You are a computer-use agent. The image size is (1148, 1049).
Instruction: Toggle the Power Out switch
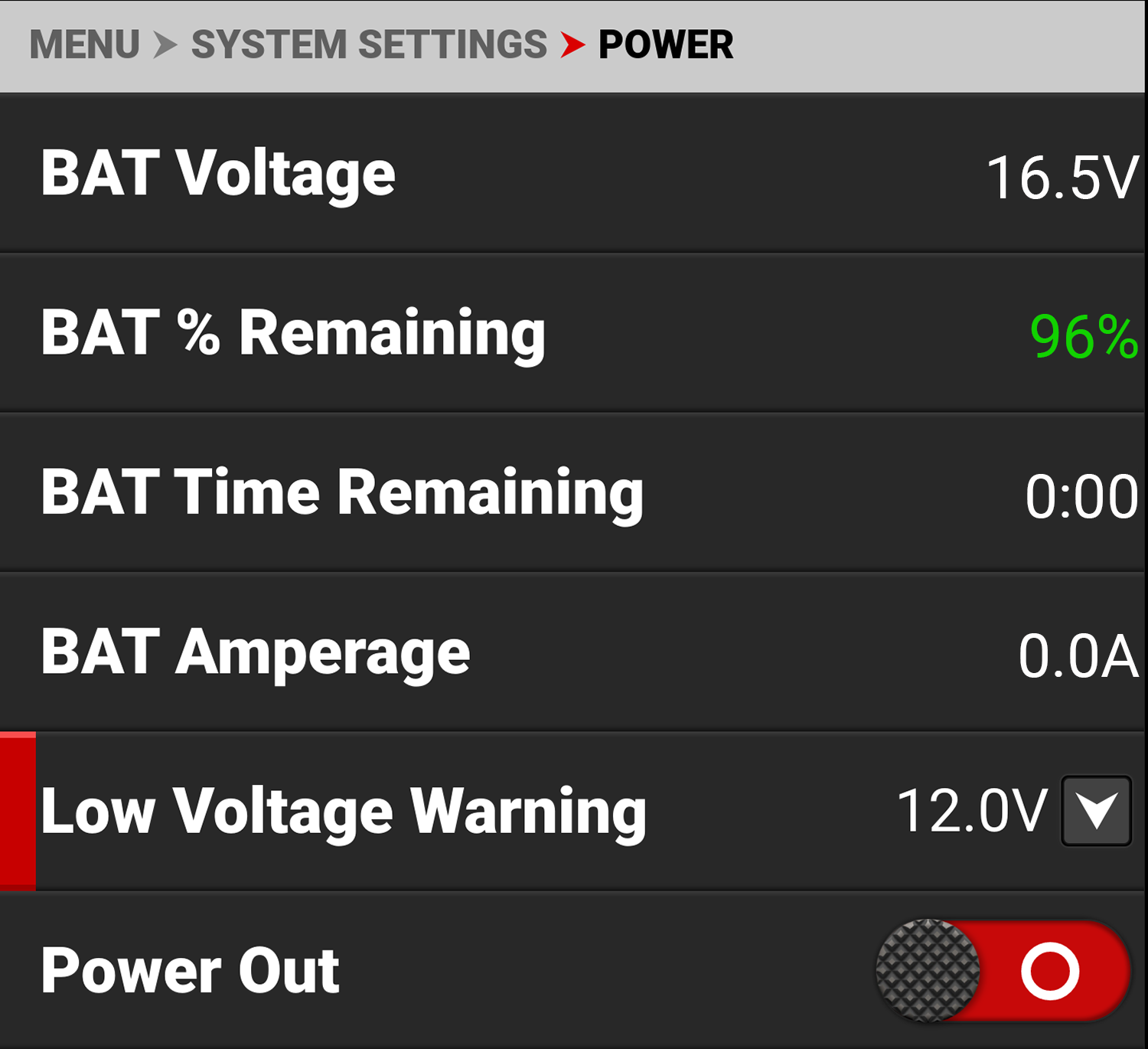(1003, 970)
